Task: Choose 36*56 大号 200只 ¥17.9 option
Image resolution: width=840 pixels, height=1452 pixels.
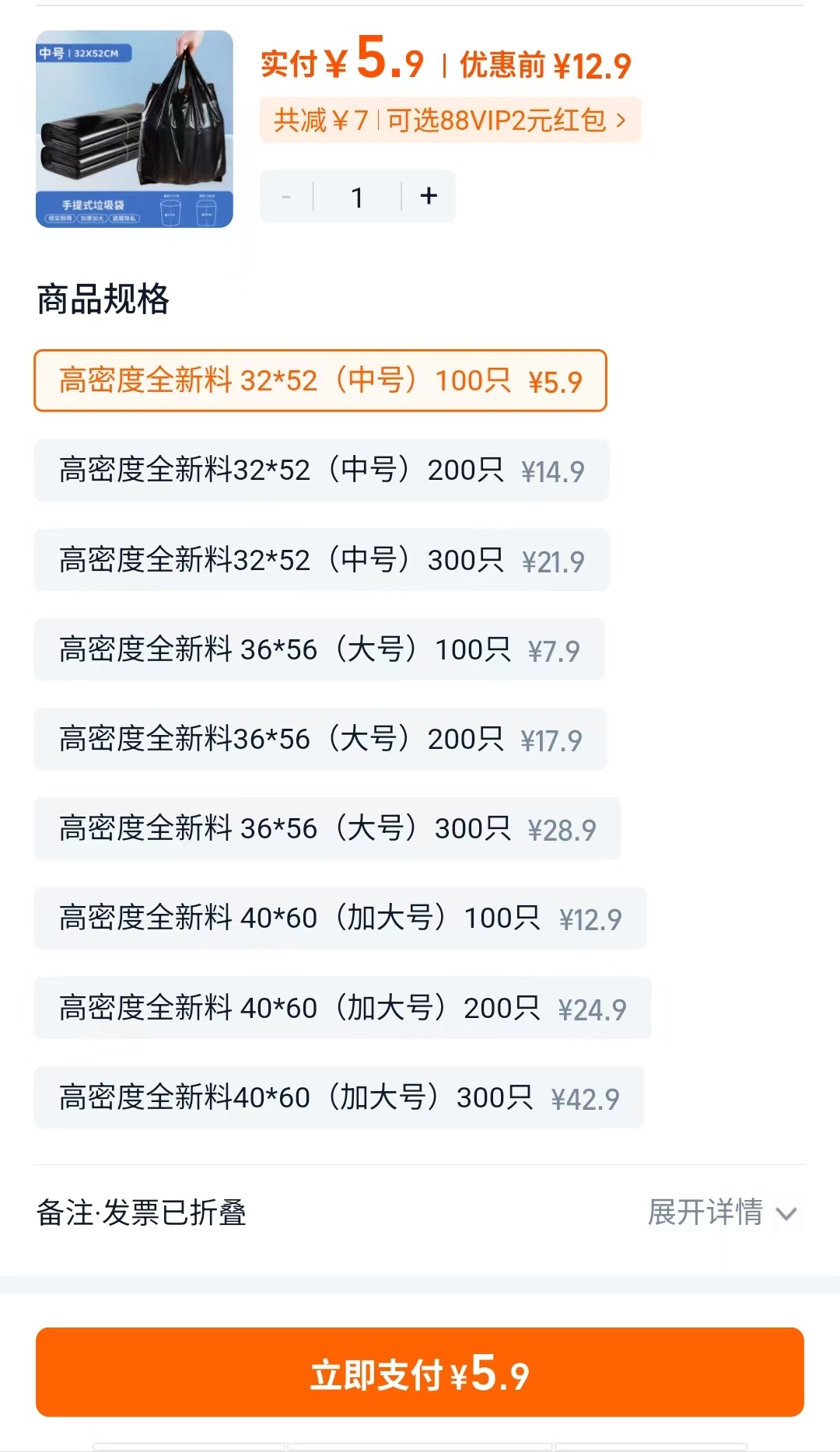Action: click(x=320, y=739)
